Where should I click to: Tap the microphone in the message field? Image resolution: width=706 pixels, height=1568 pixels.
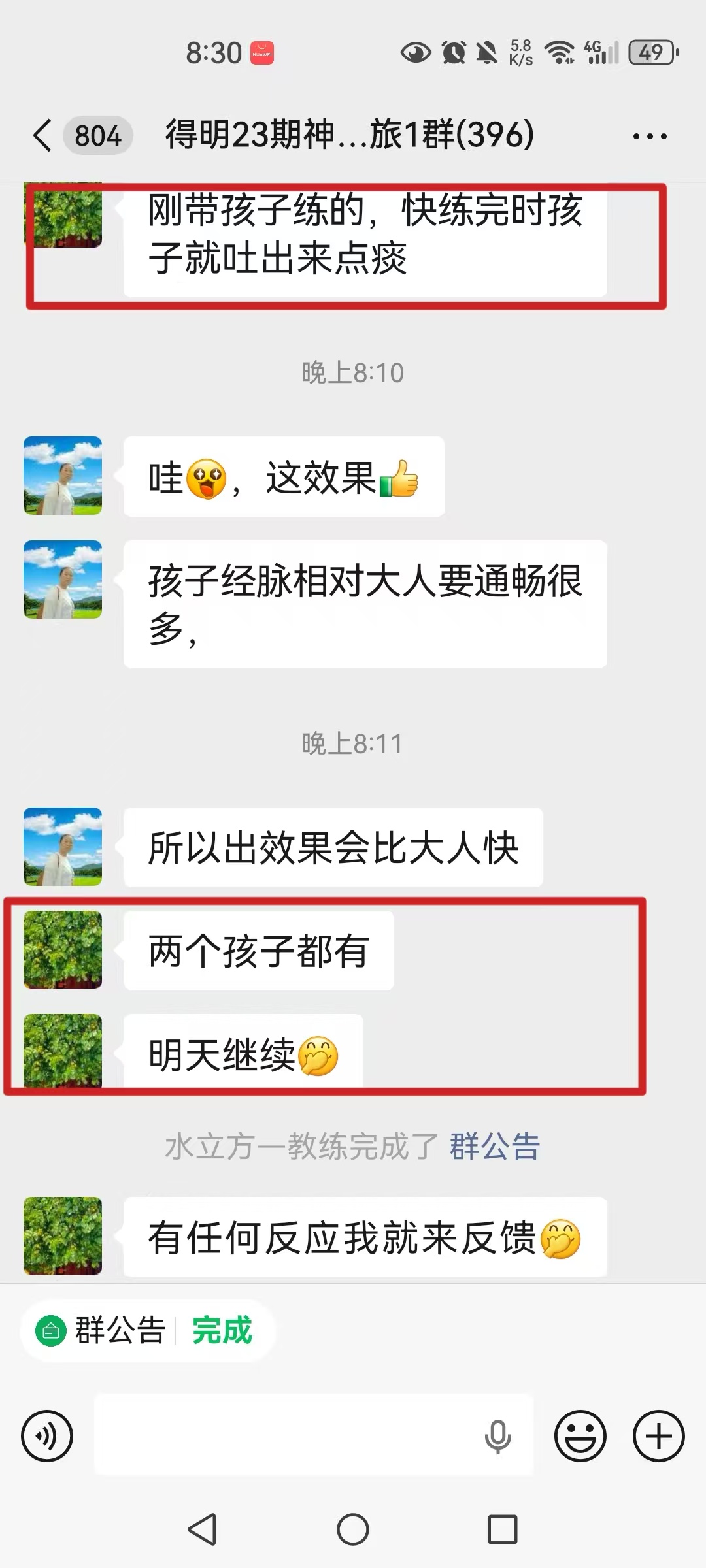[x=497, y=1436]
